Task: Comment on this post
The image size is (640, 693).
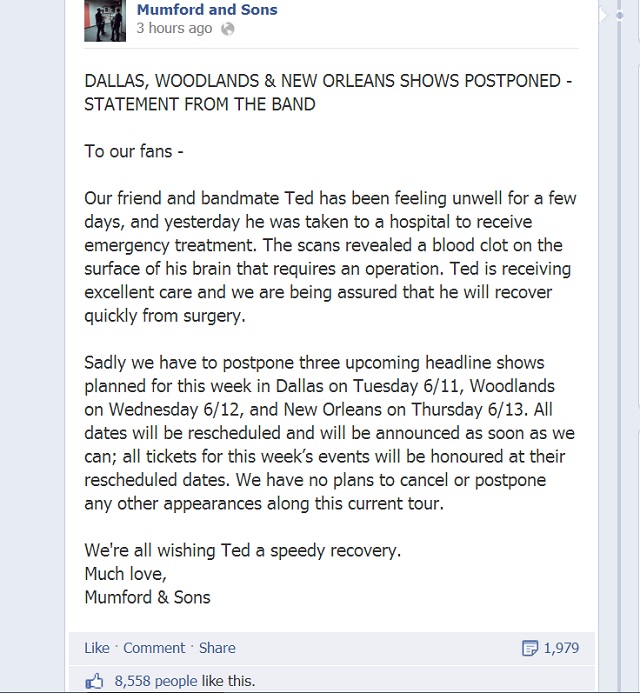Action: (154, 648)
